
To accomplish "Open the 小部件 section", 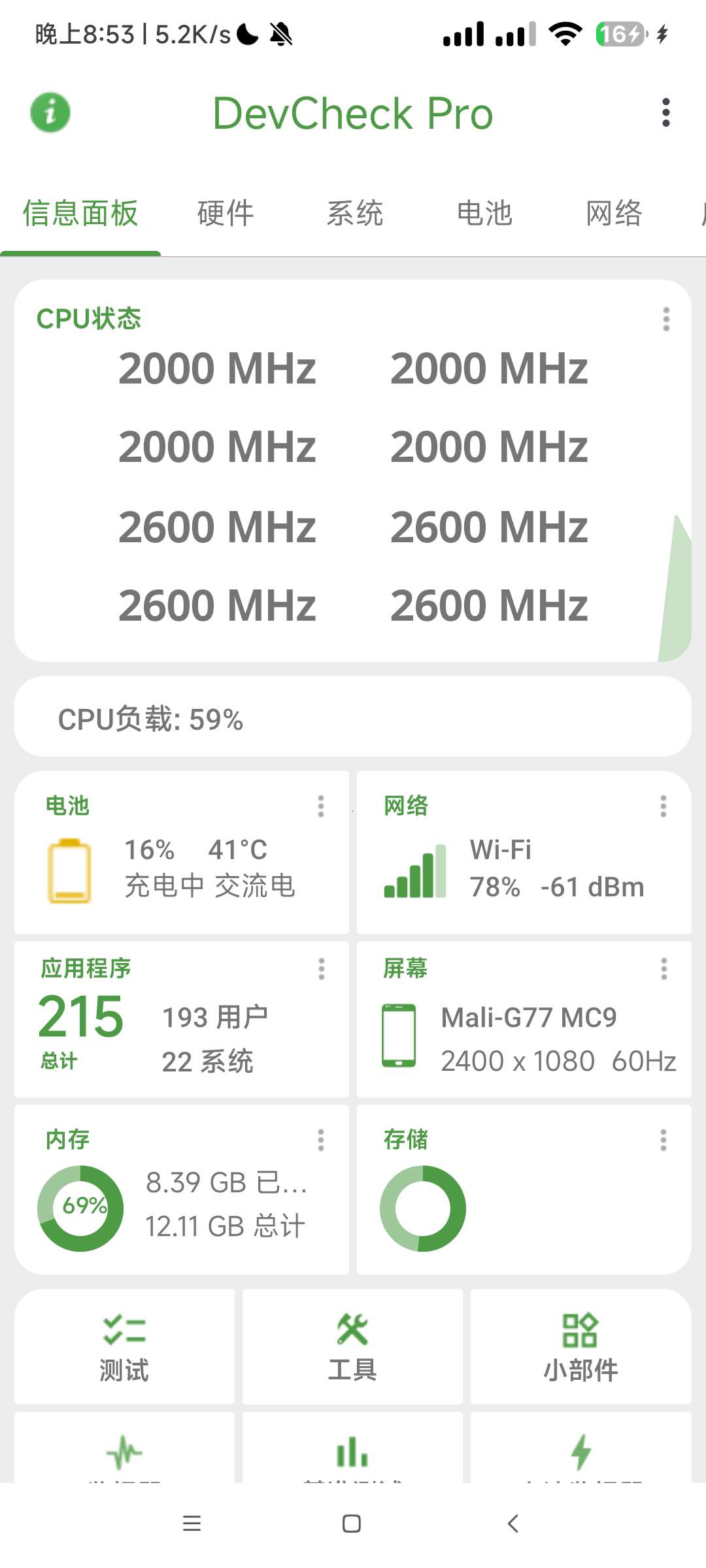I will pyautogui.click(x=580, y=1347).
